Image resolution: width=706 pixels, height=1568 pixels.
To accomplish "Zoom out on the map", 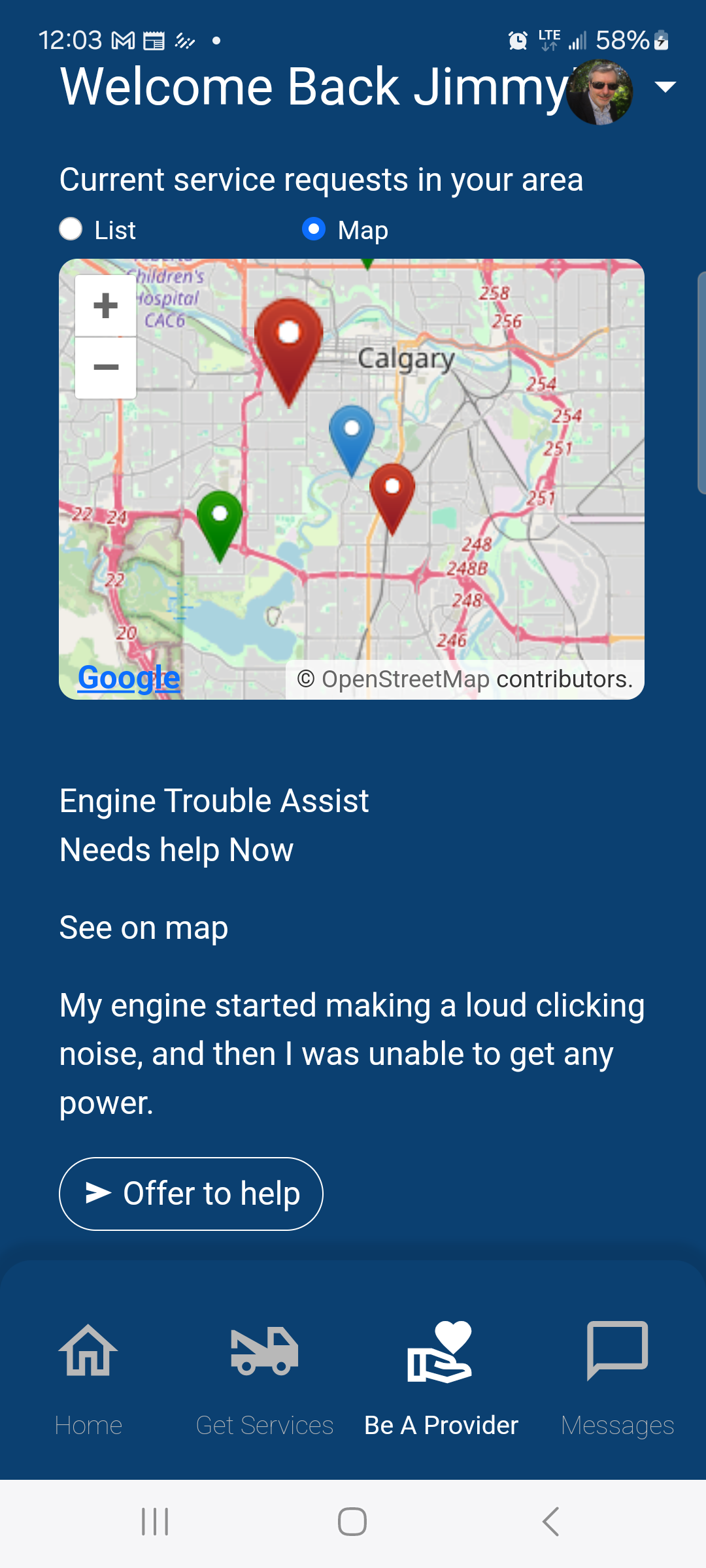I will click(x=105, y=368).
